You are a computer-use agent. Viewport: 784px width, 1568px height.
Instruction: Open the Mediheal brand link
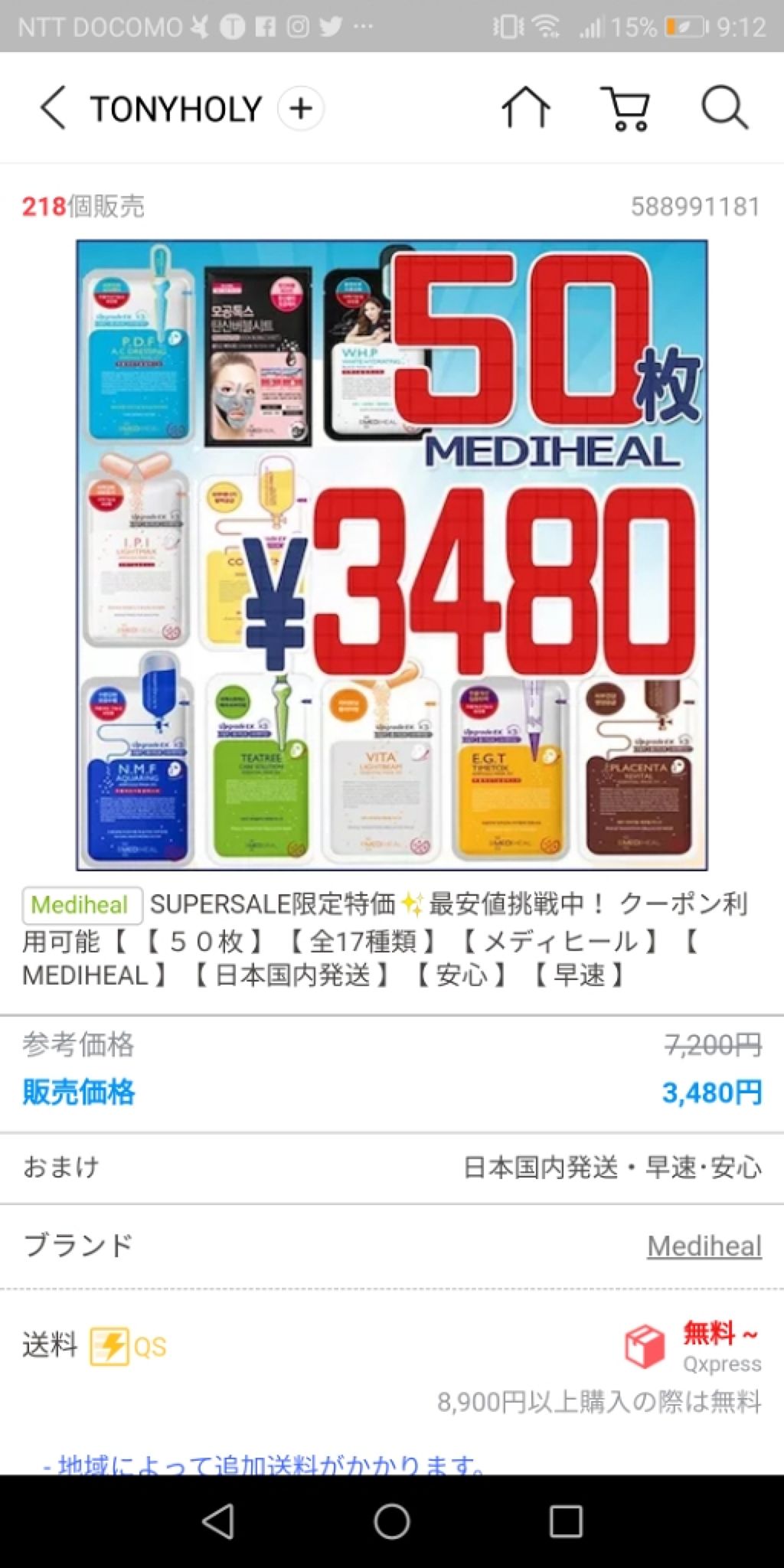(x=704, y=1246)
